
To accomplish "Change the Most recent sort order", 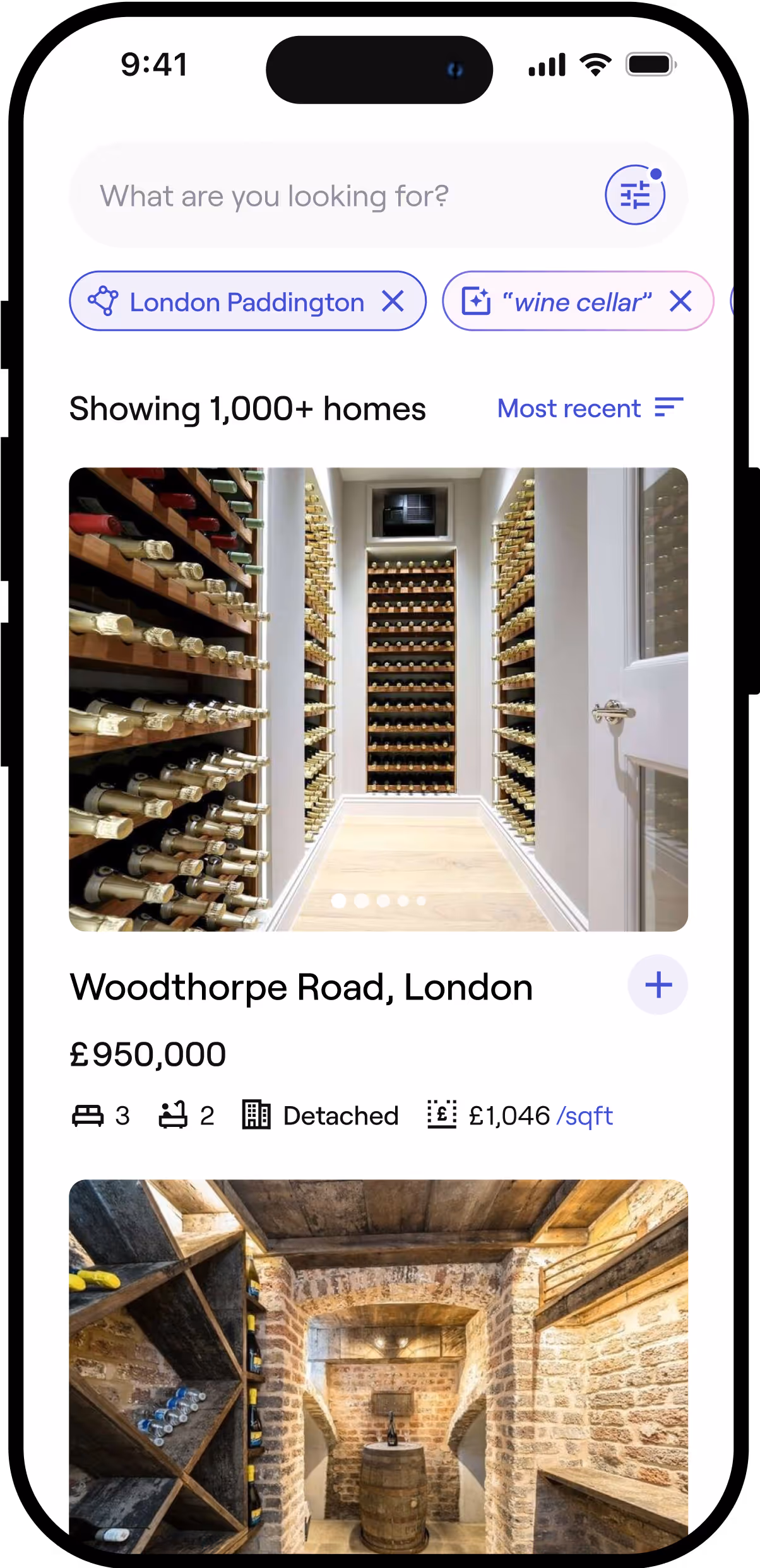I will (x=590, y=408).
